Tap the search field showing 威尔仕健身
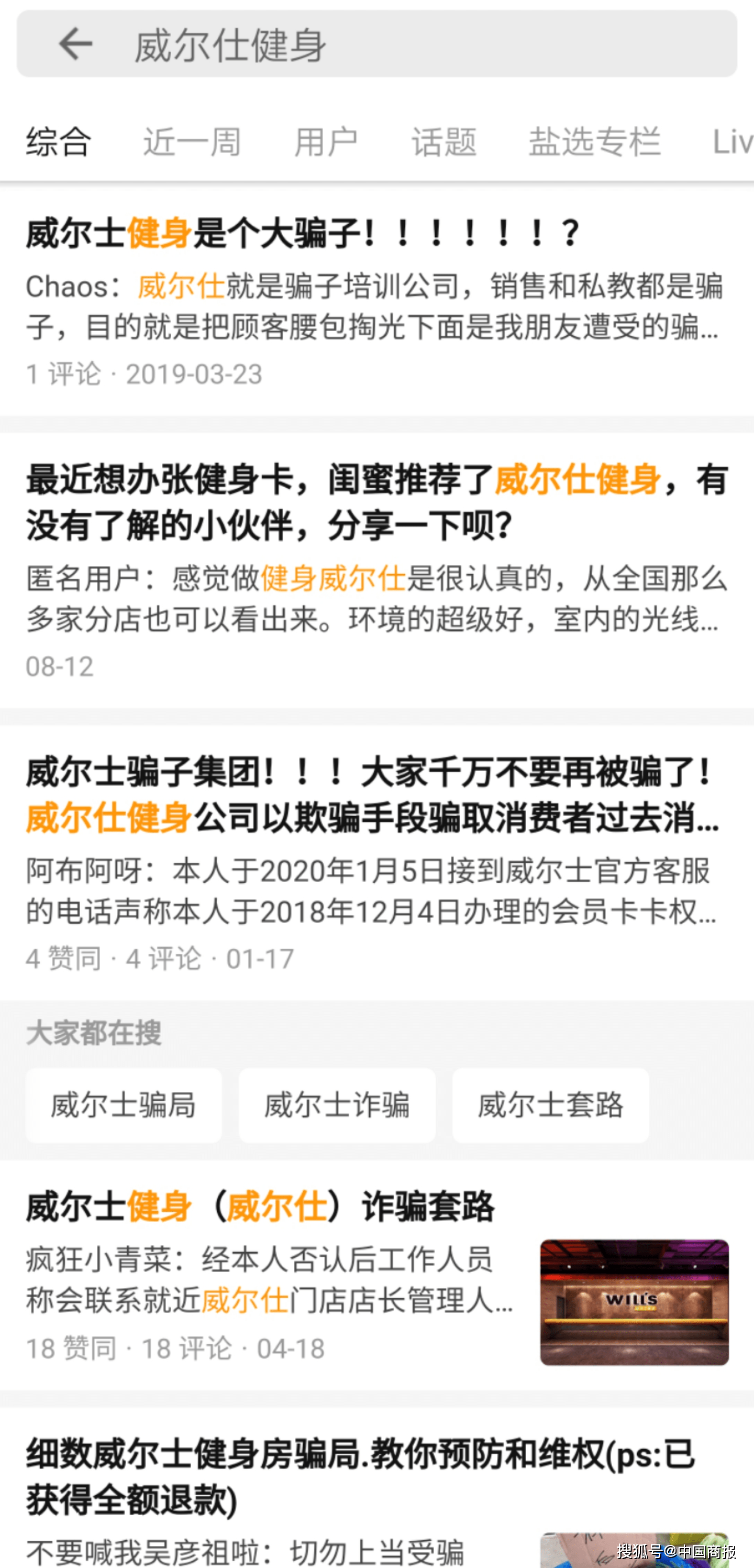Screen dimensions: 754x1568 [x=376, y=44]
